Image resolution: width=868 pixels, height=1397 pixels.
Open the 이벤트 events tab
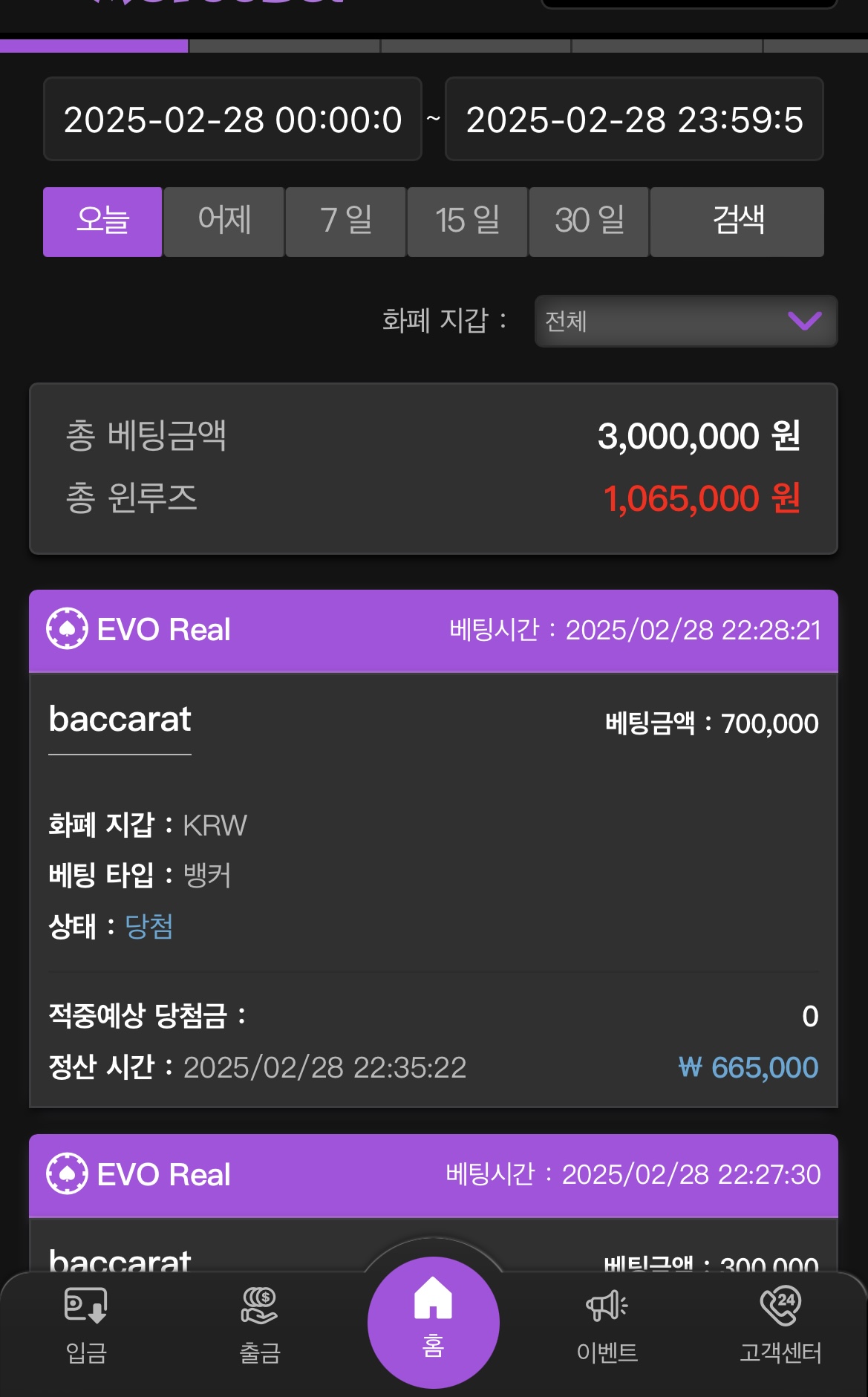click(607, 1326)
